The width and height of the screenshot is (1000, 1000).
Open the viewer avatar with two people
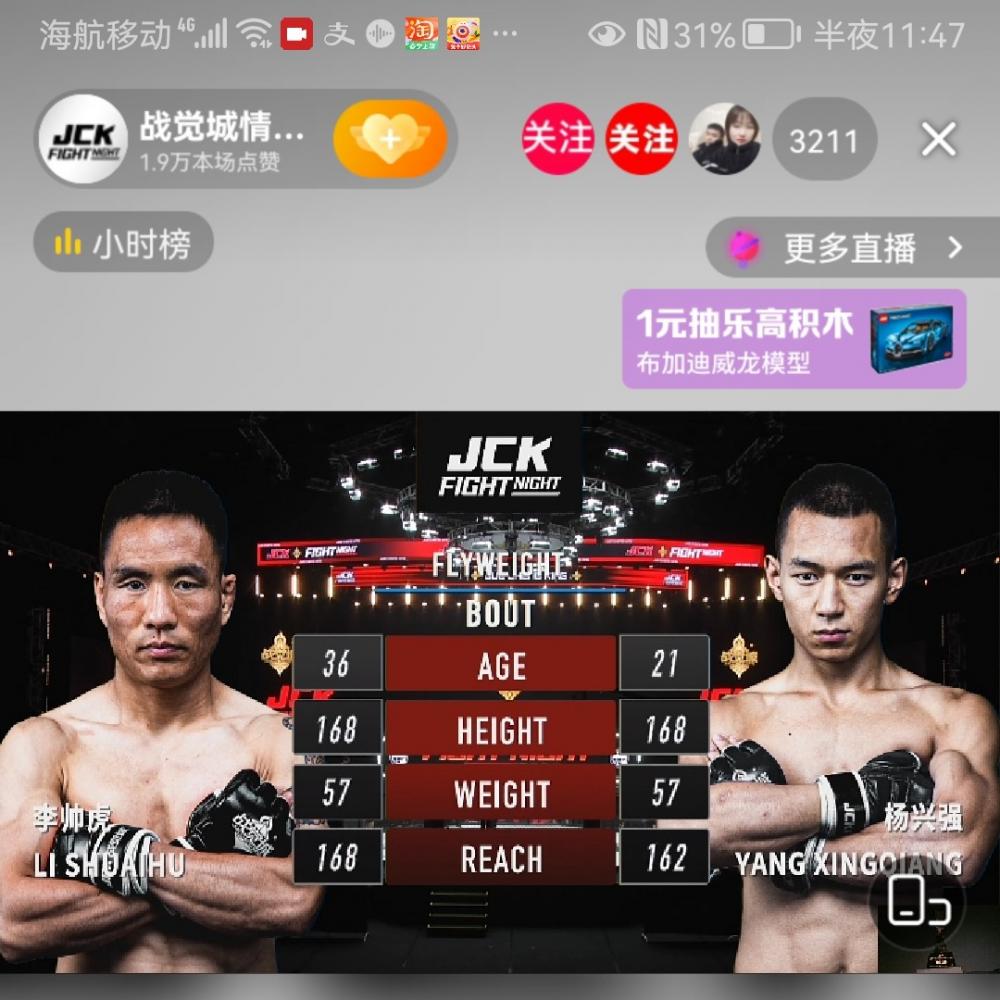point(724,139)
